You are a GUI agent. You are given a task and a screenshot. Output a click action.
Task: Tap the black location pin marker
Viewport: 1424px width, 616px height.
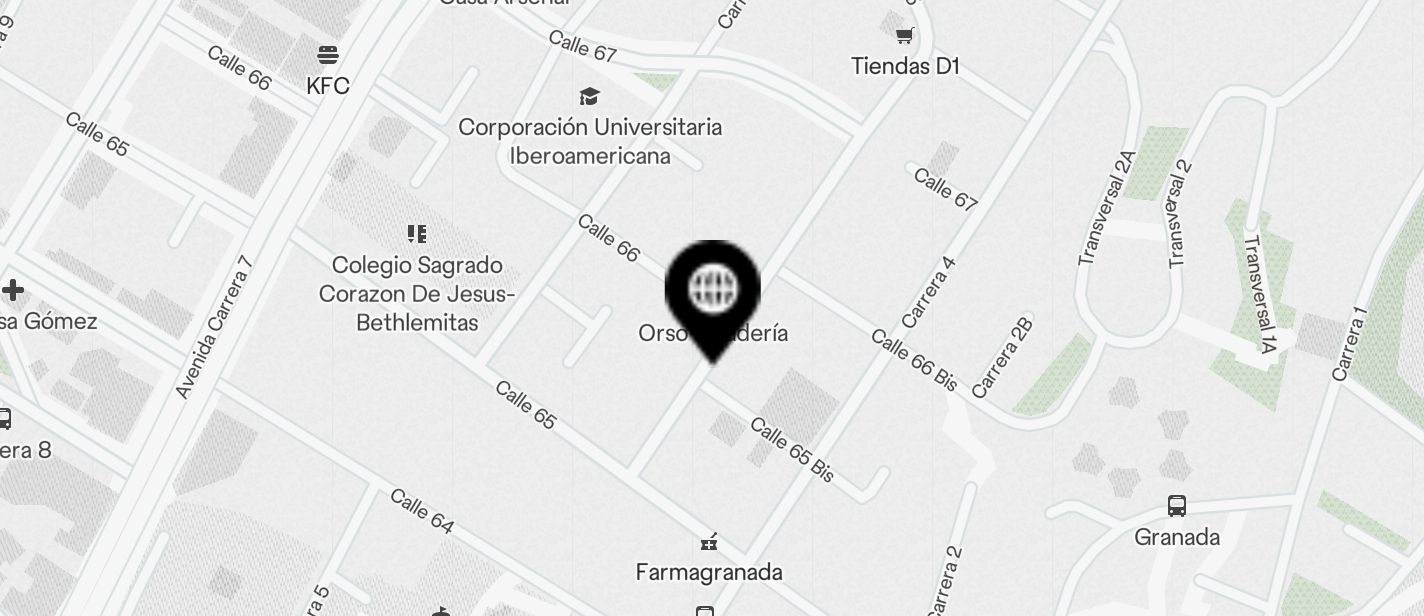(x=712, y=292)
